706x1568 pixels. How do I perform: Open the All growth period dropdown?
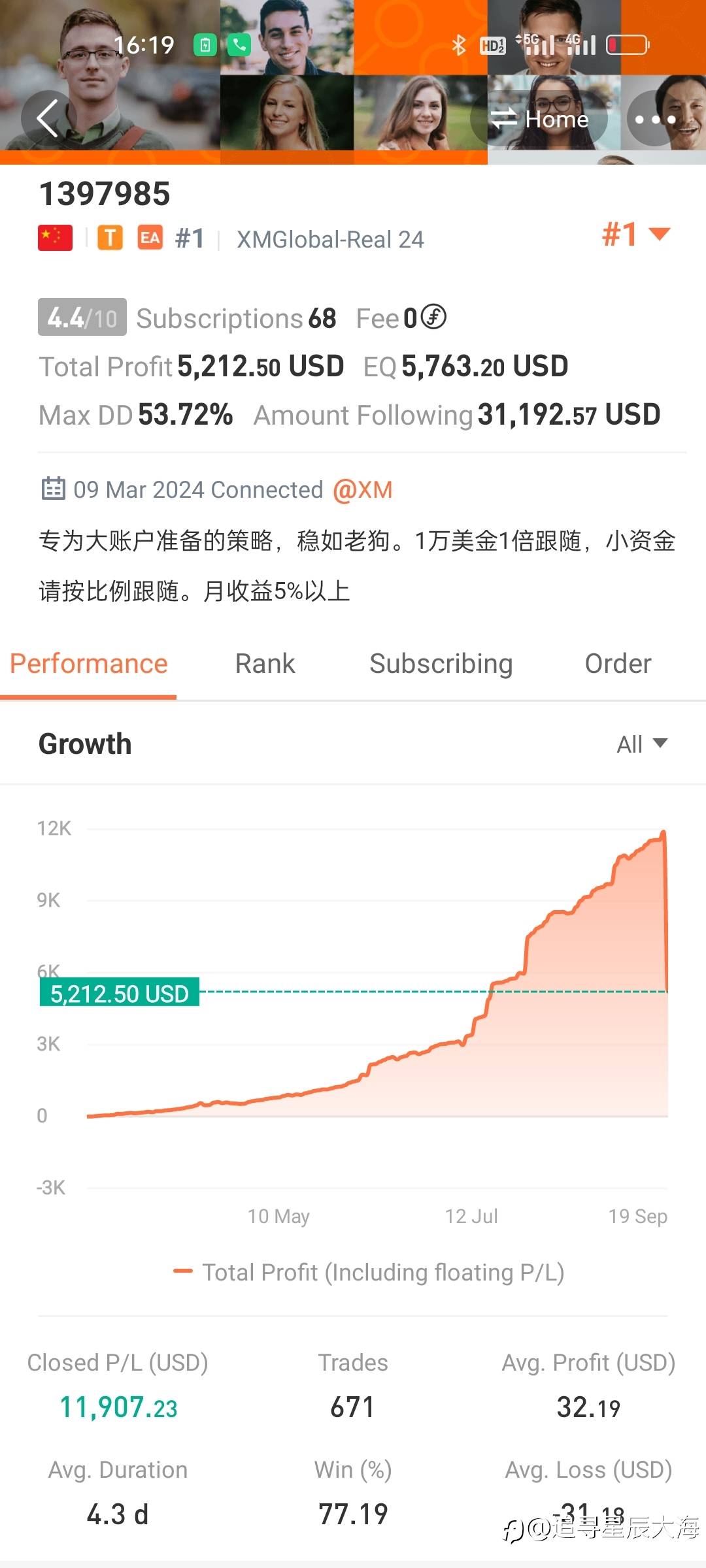[x=642, y=744]
